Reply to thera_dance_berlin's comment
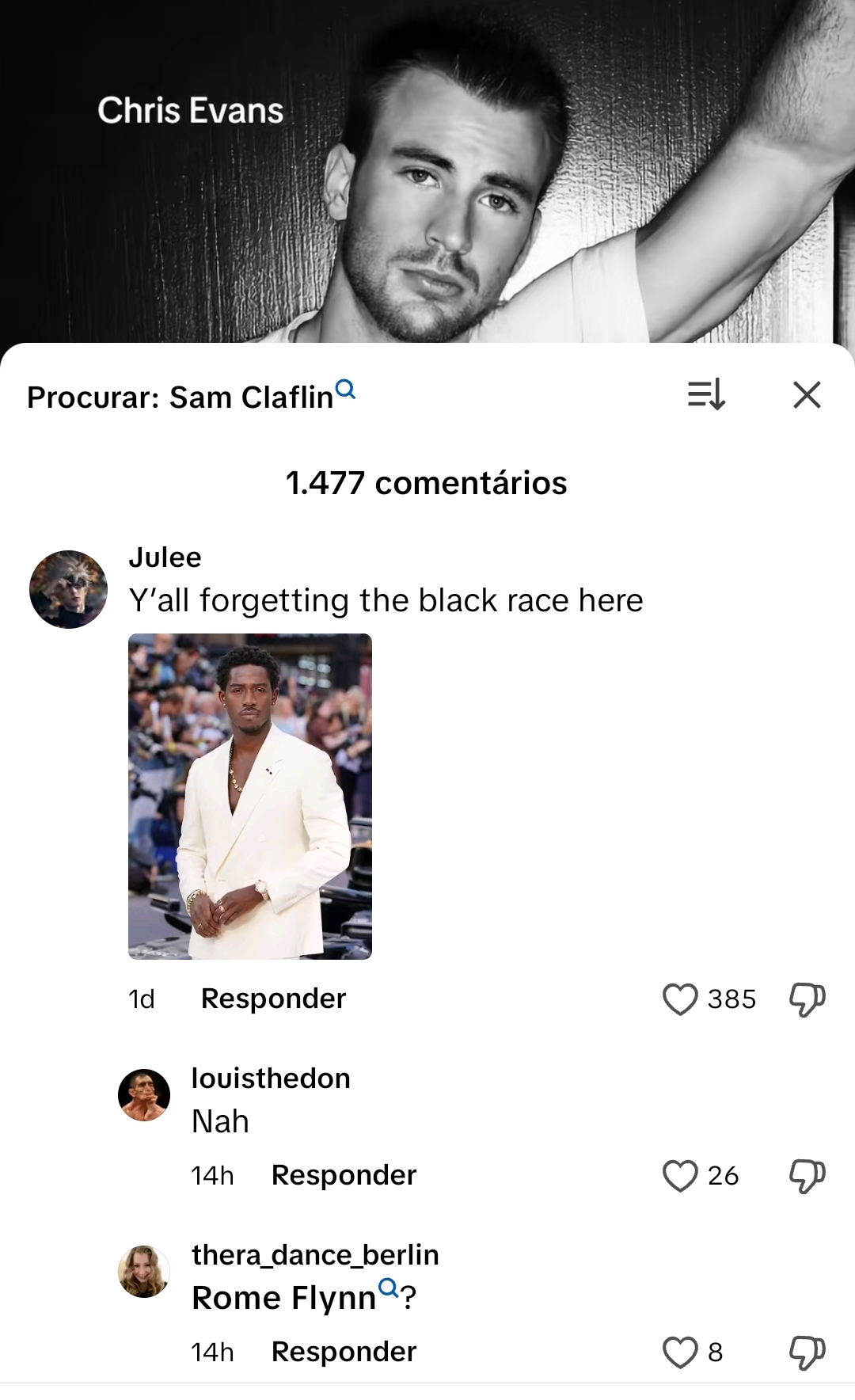 [344, 1352]
